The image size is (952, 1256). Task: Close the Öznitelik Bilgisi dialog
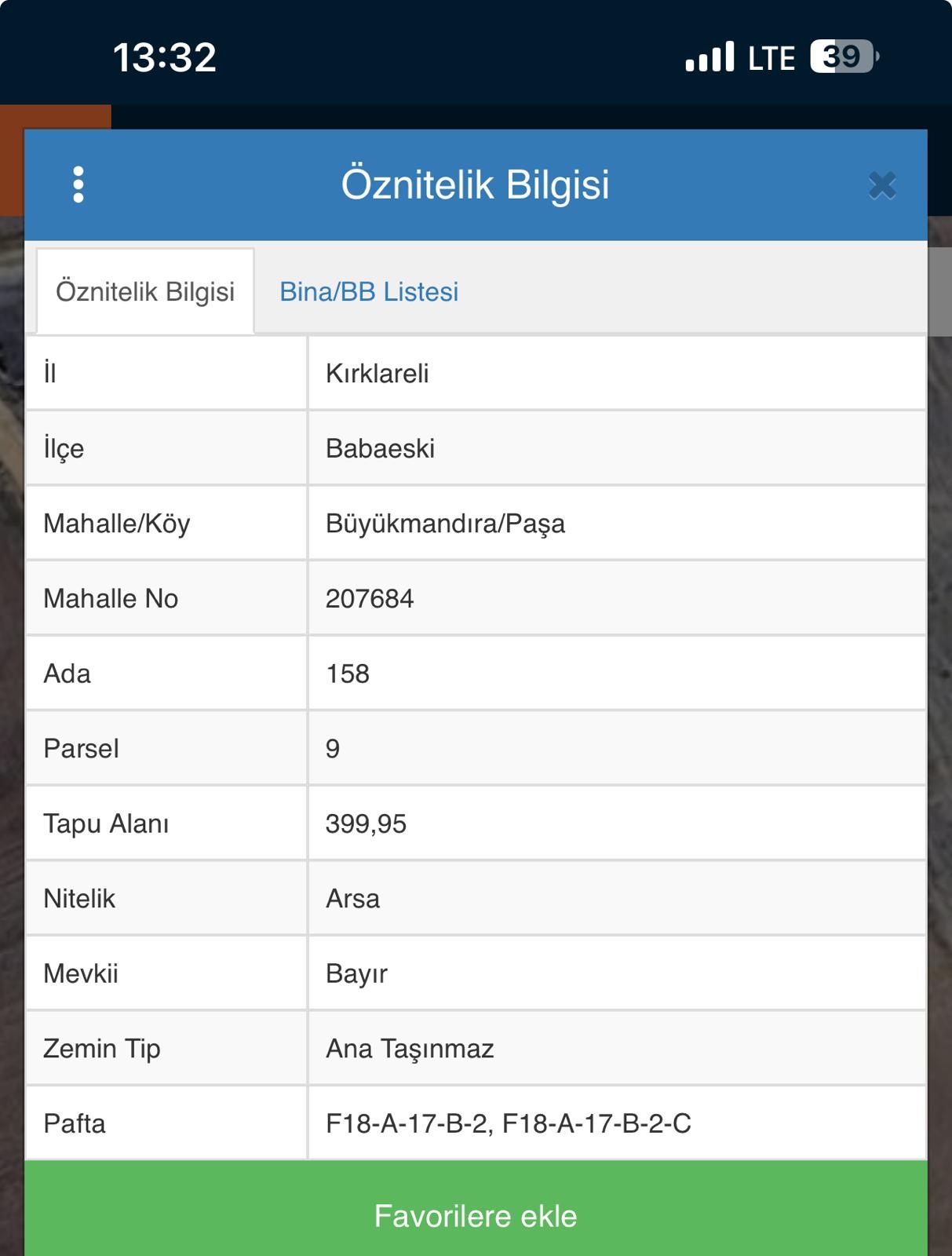(882, 186)
